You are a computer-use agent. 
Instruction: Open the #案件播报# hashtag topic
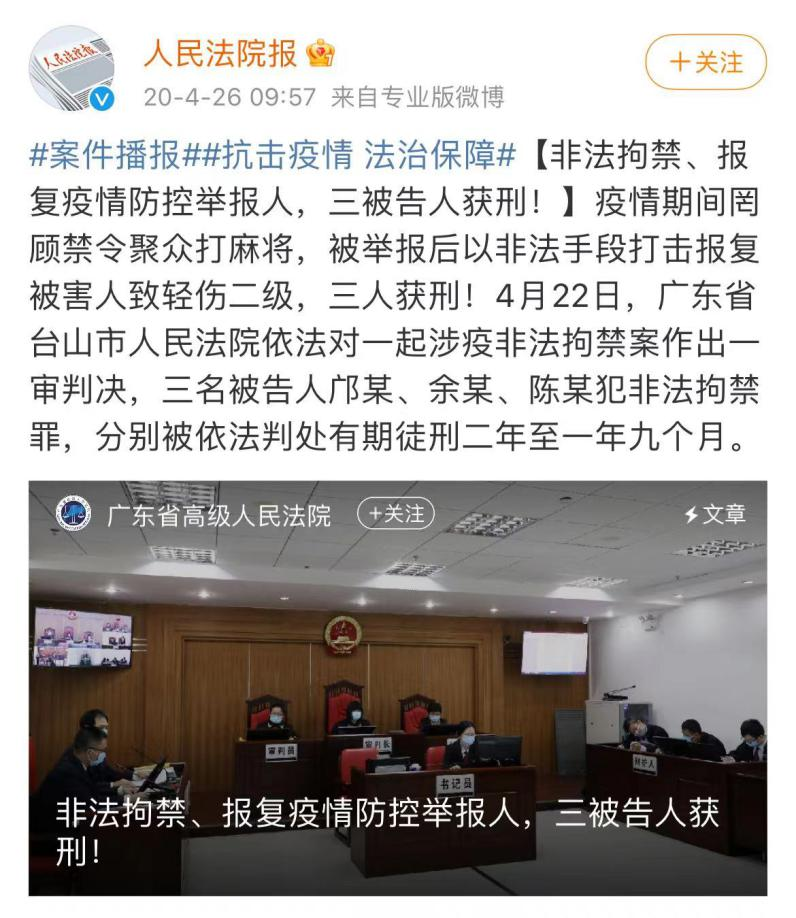click(106, 155)
